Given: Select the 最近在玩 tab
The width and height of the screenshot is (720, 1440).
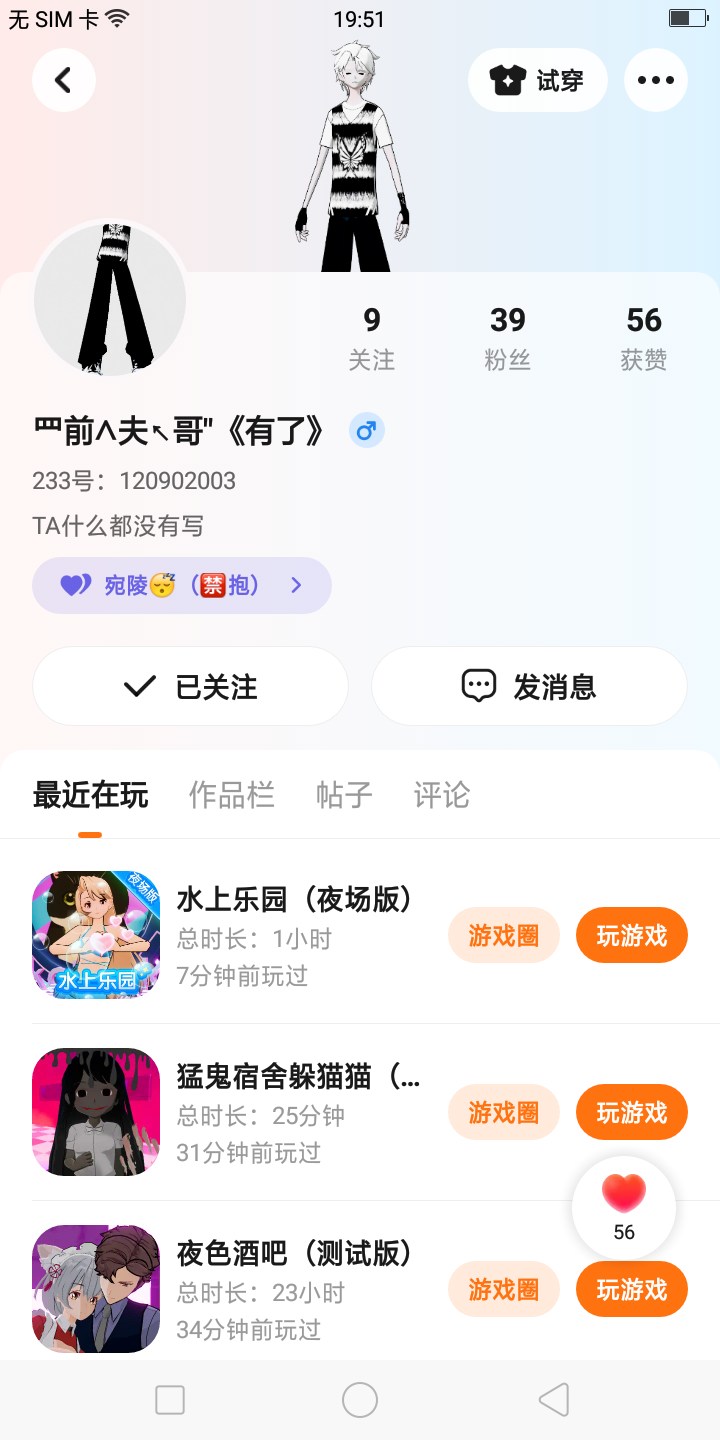Looking at the screenshot, I should coord(90,795).
